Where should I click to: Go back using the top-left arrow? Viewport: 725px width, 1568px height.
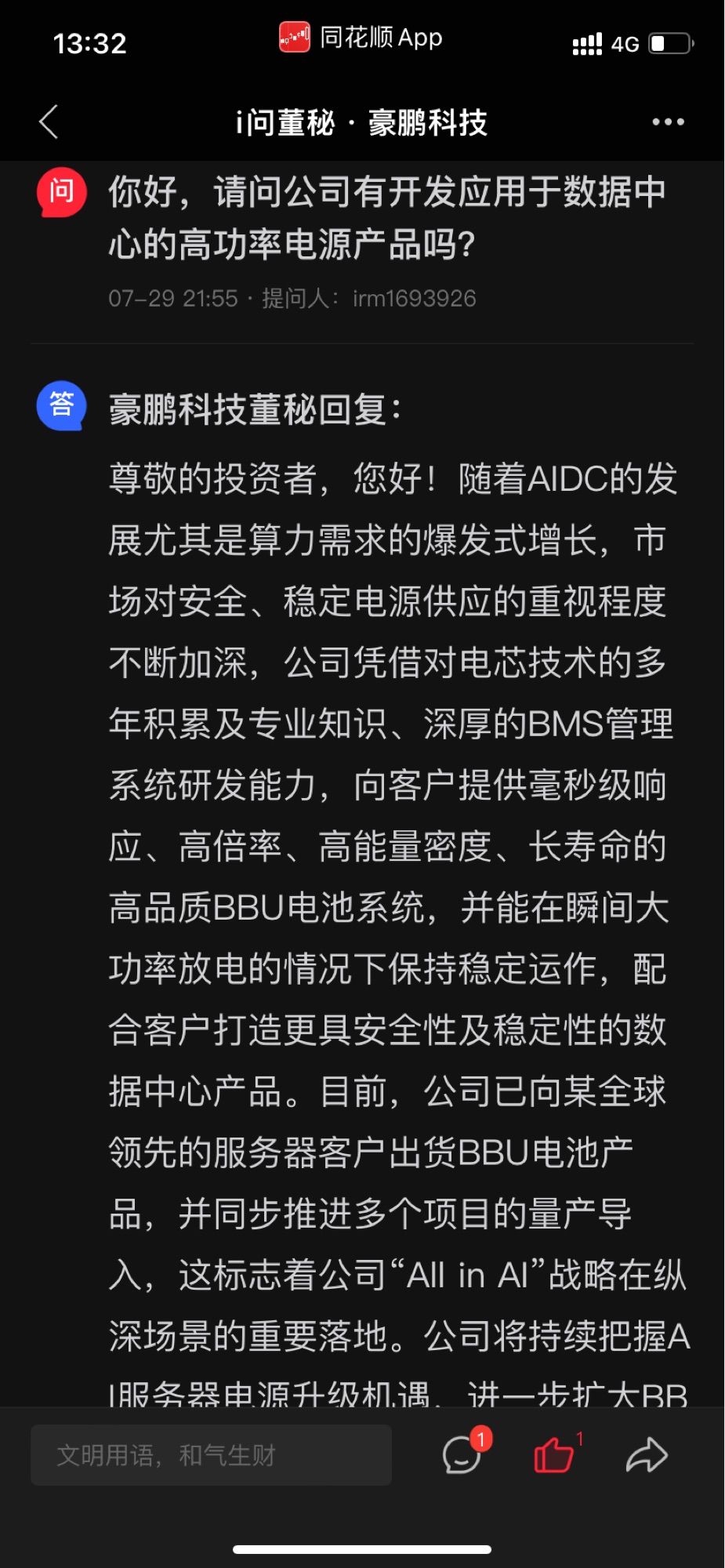pyautogui.click(x=49, y=122)
